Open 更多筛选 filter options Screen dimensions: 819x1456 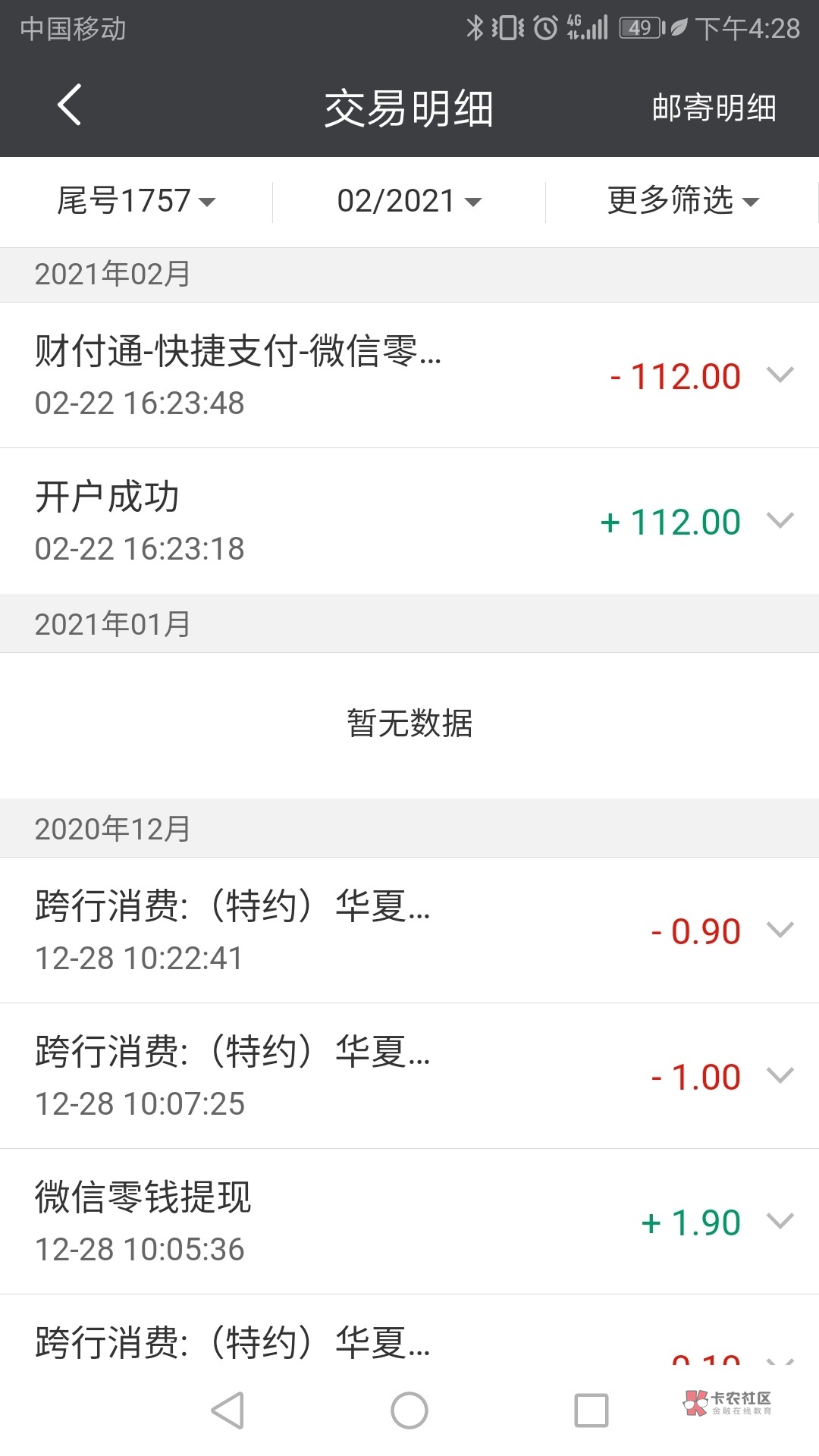[x=682, y=202]
